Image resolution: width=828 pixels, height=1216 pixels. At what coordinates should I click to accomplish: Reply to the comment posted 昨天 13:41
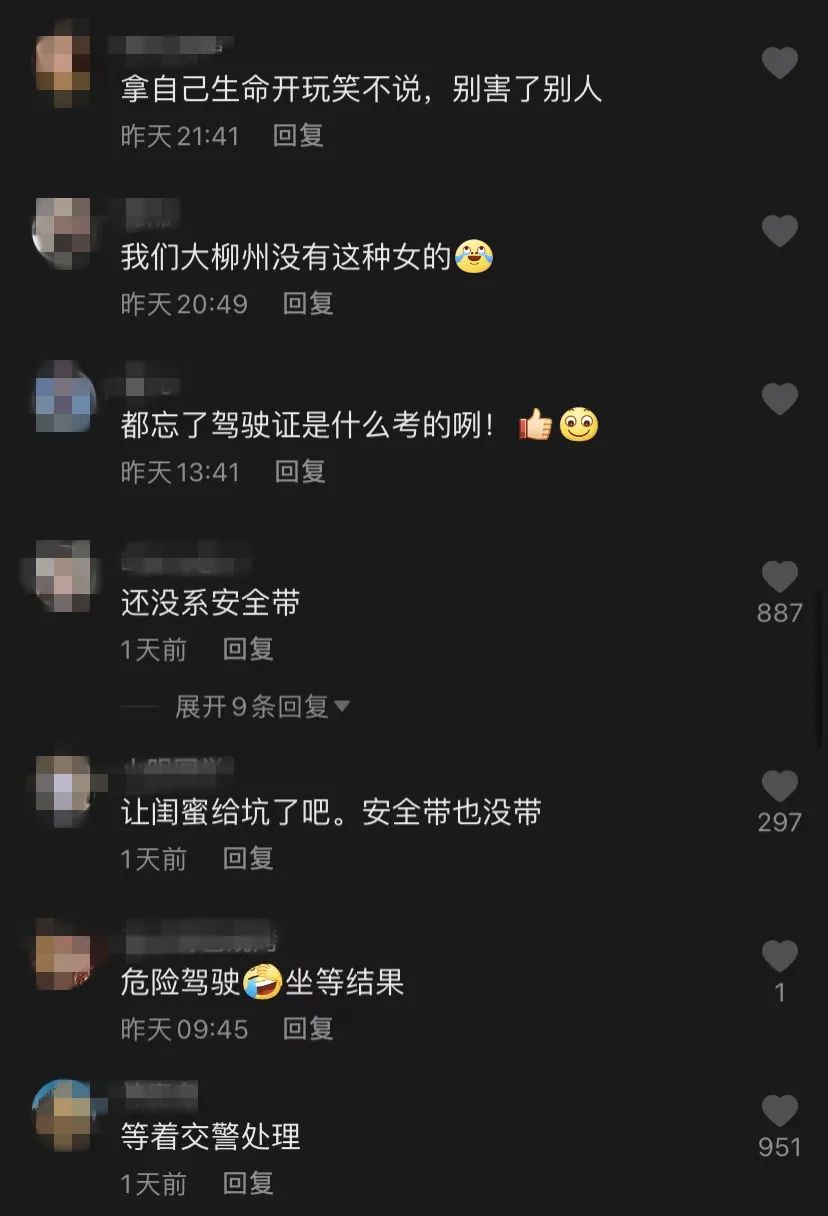(300, 472)
